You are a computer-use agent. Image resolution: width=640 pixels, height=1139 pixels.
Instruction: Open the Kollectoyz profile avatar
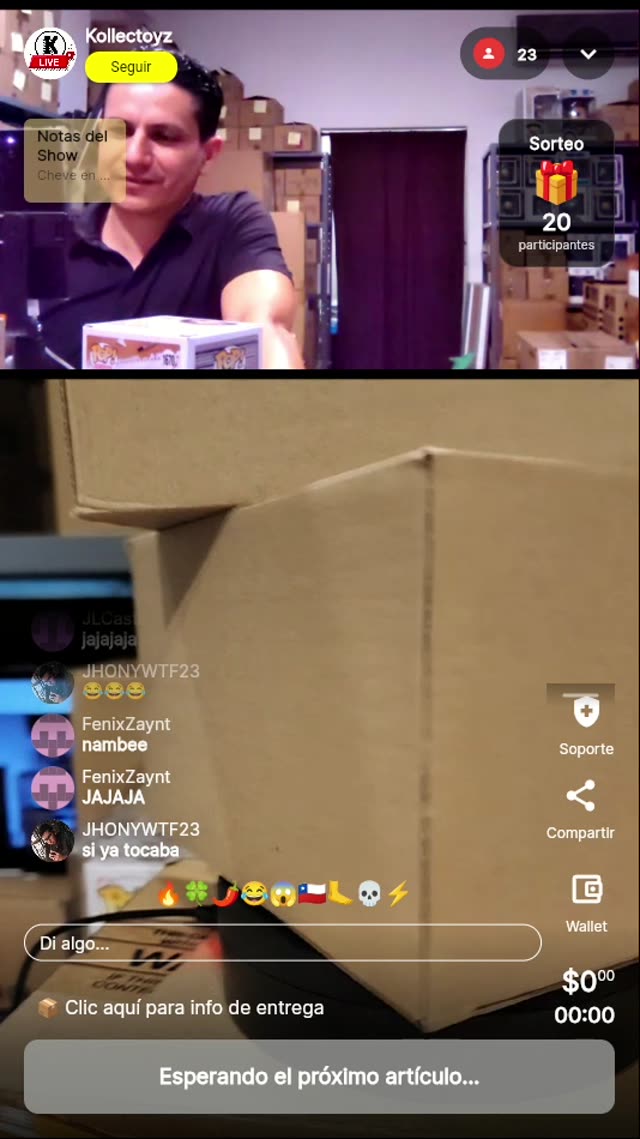point(50,50)
